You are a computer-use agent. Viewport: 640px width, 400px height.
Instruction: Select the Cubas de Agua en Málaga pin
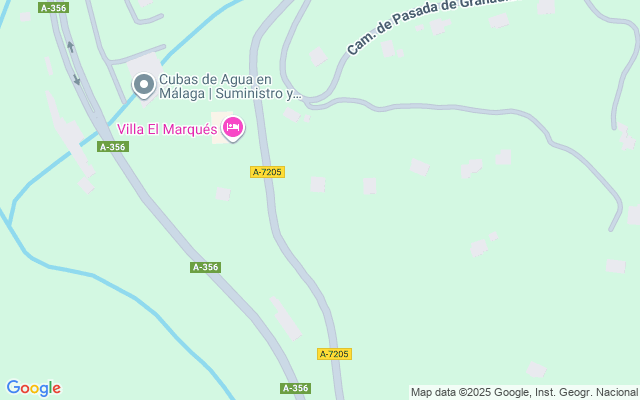[144, 86]
